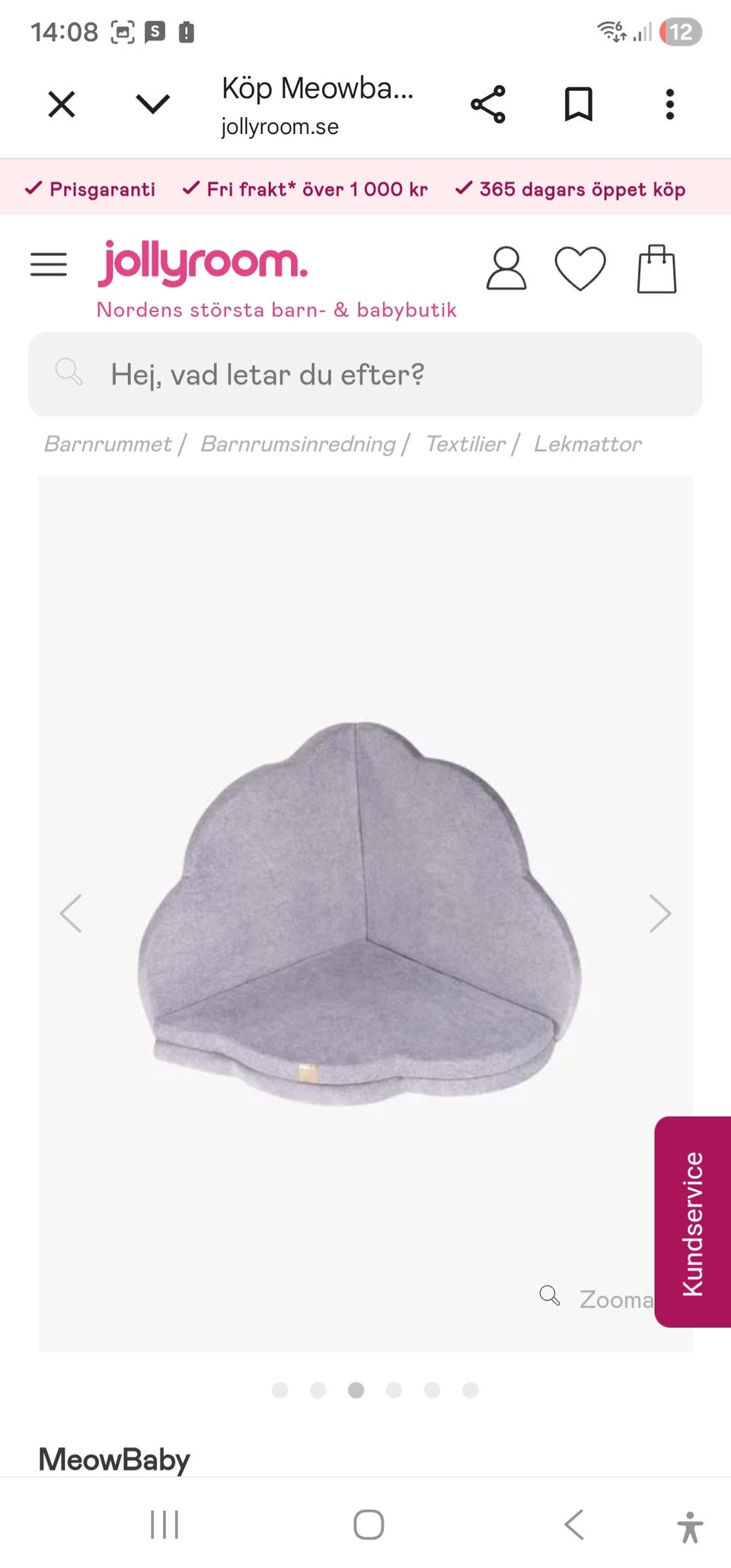Zoom into the product image with Zooma
Image resolution: width=731 pixels, height=1568 pixels.
598,1298
